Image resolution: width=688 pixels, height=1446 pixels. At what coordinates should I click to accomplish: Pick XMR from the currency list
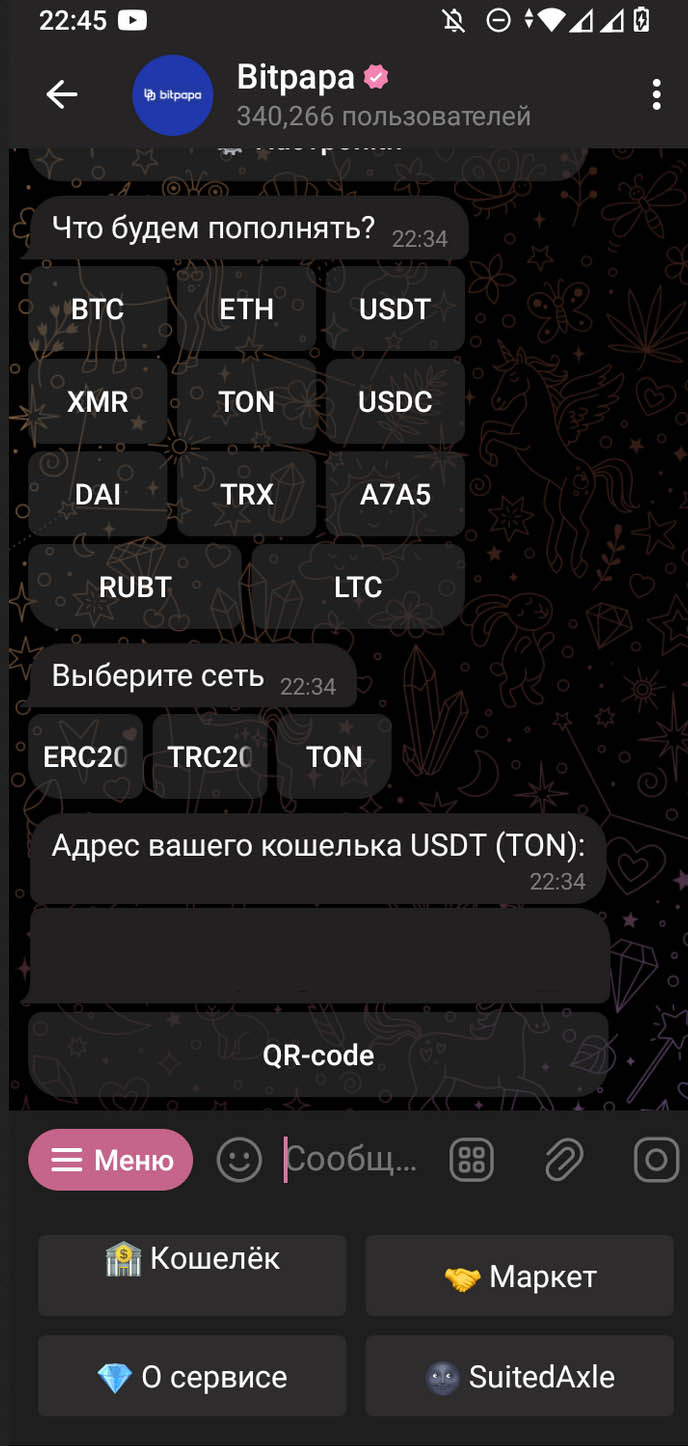click(98, 401)
